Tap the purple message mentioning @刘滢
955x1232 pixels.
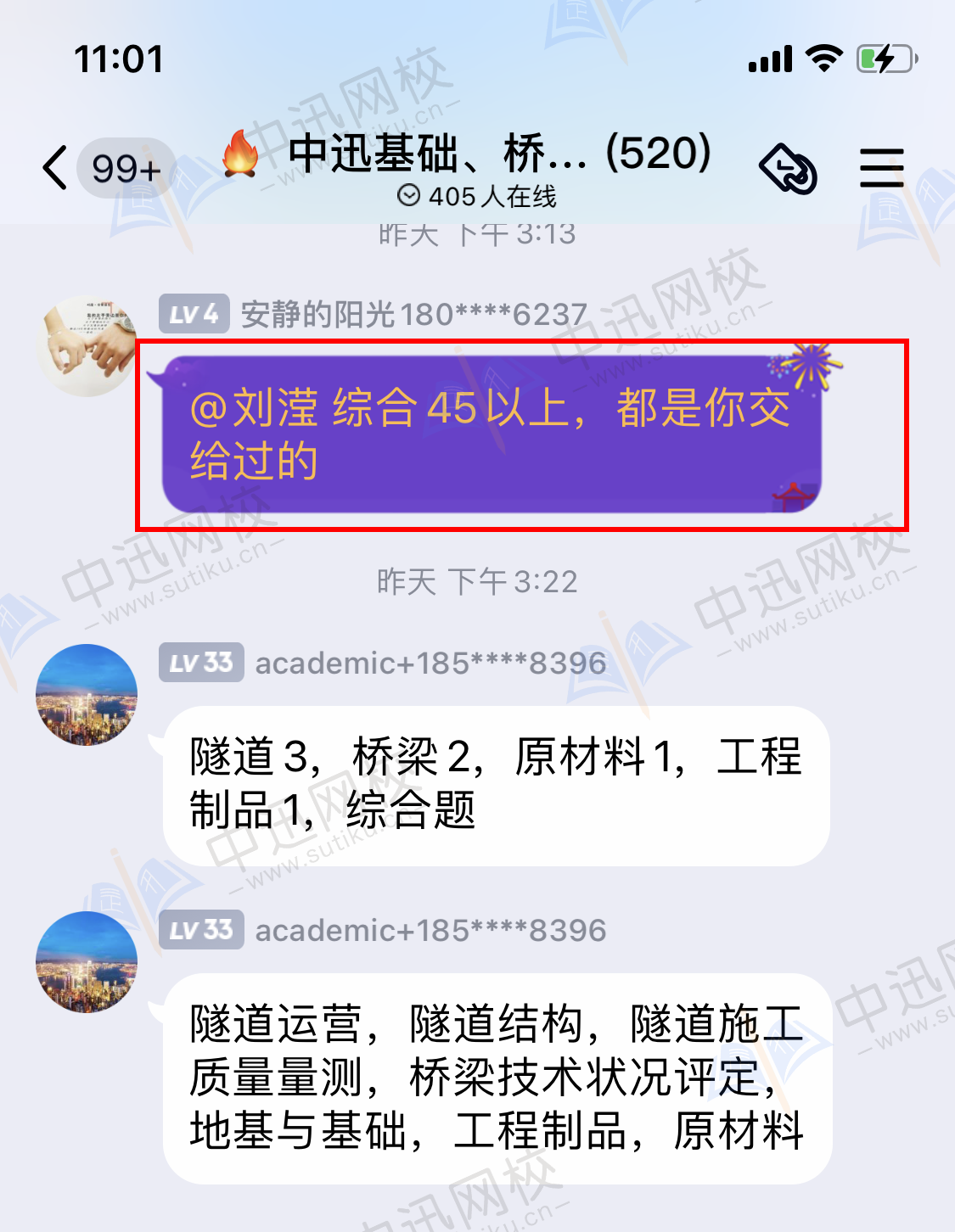point(491,434)
